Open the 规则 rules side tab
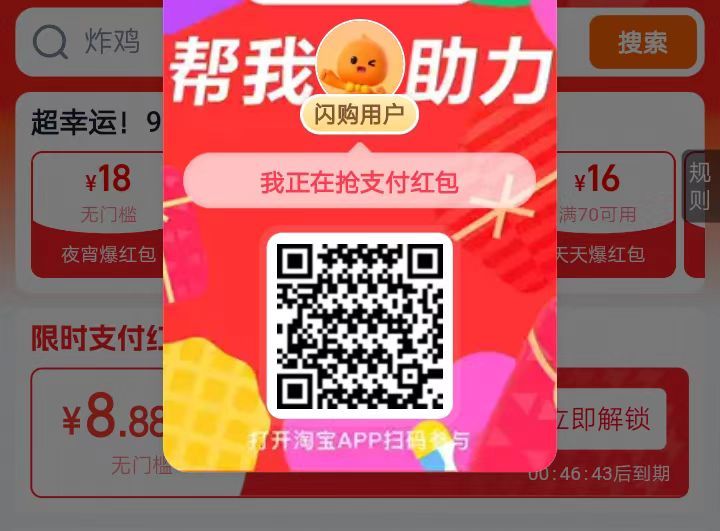This screenshot has height=531, width=720. (700, 186)
